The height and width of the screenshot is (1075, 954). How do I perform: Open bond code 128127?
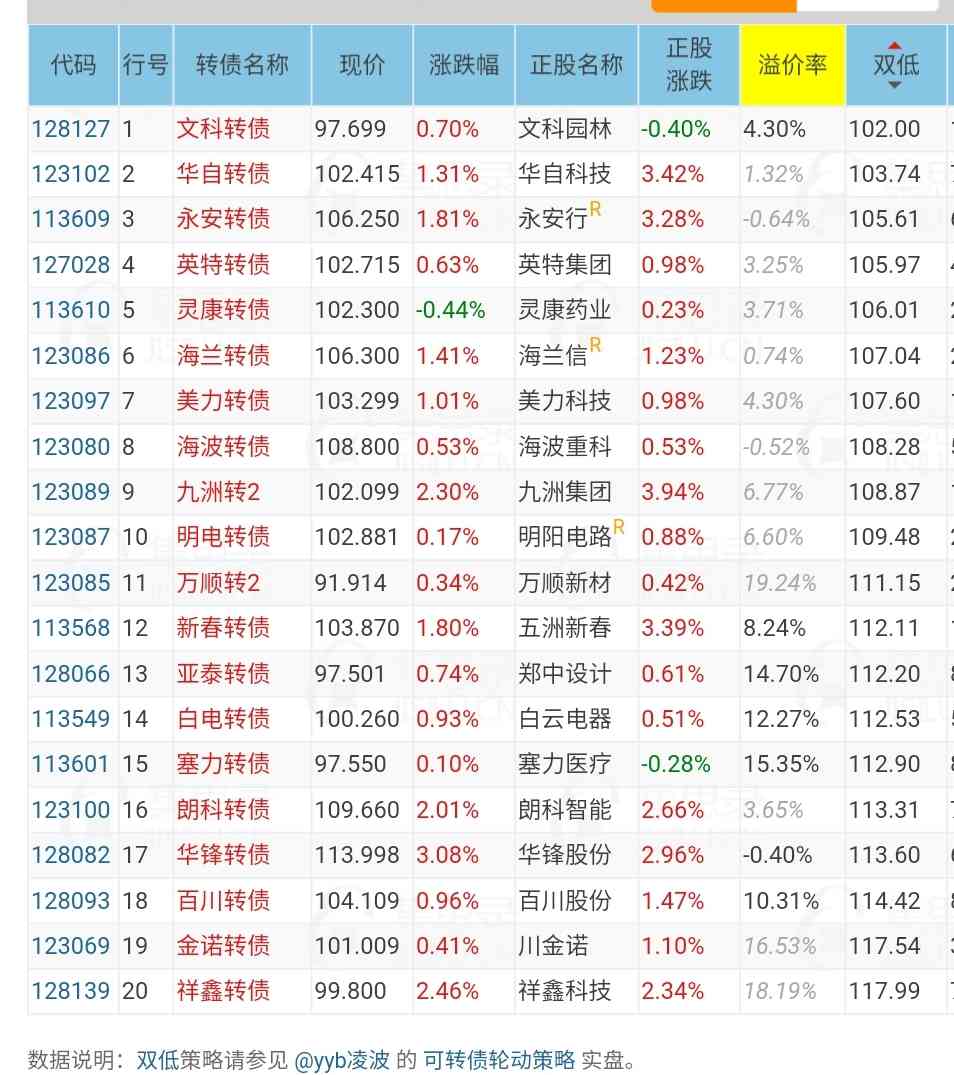[71, 129]
